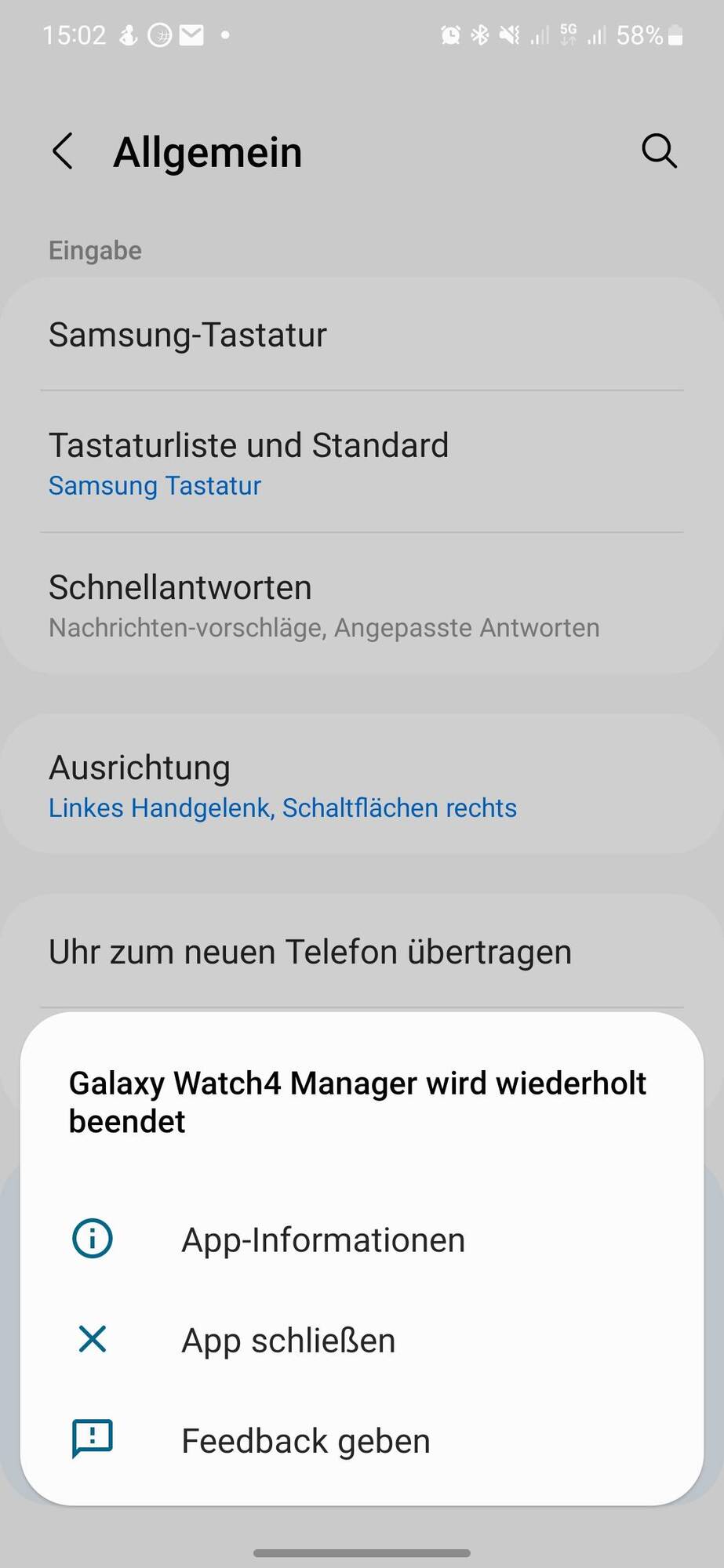Open the search magnifier icon

[x=659, y=151]
